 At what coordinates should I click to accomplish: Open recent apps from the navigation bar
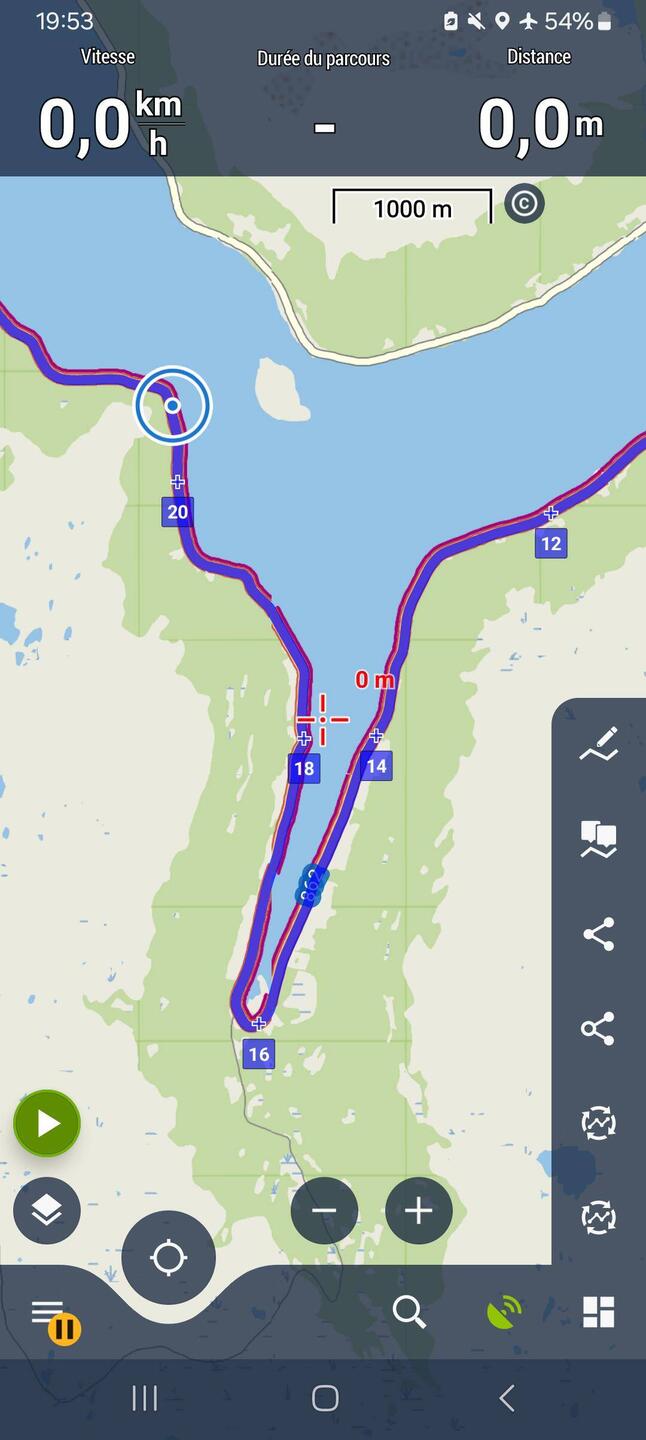[145, 1398]
